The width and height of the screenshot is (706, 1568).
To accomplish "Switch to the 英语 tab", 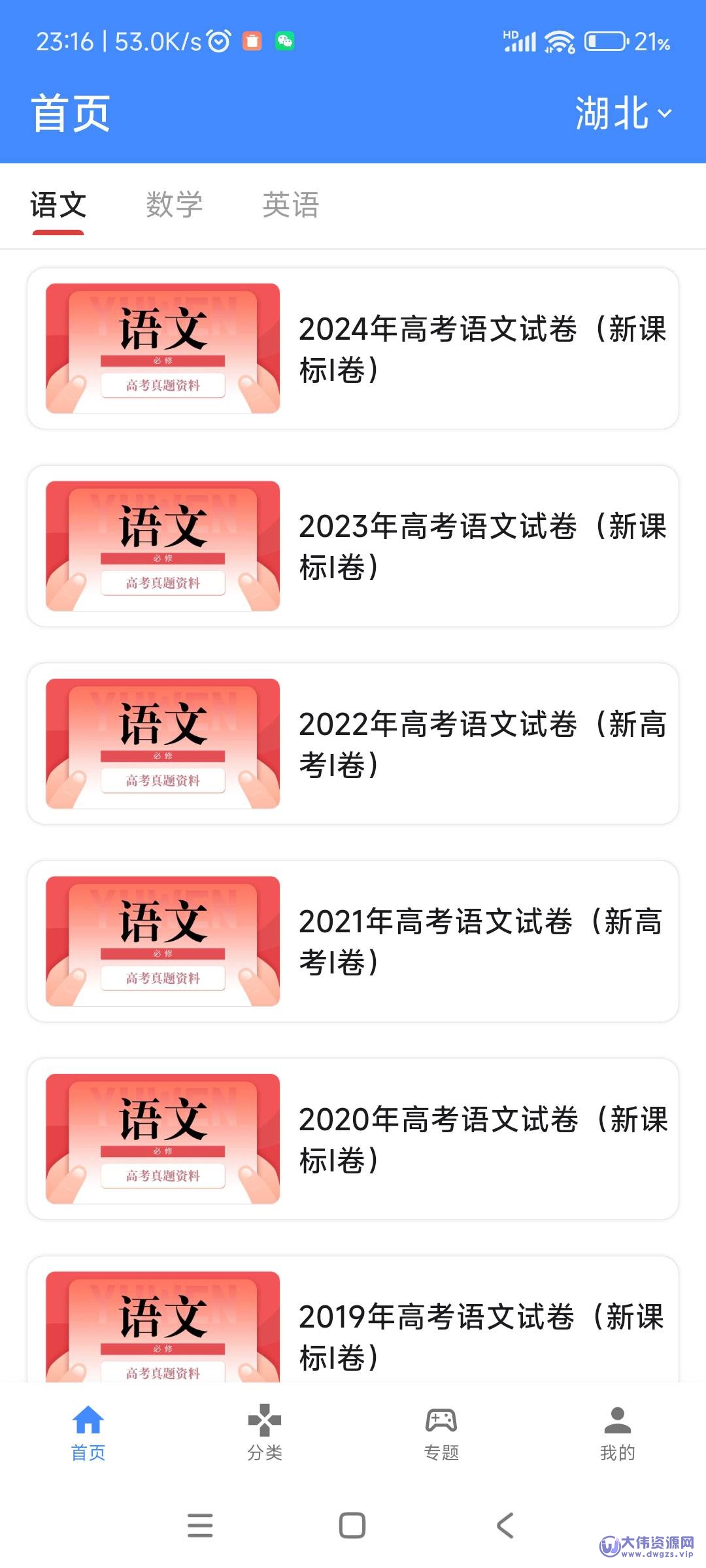I will [290, 206].
